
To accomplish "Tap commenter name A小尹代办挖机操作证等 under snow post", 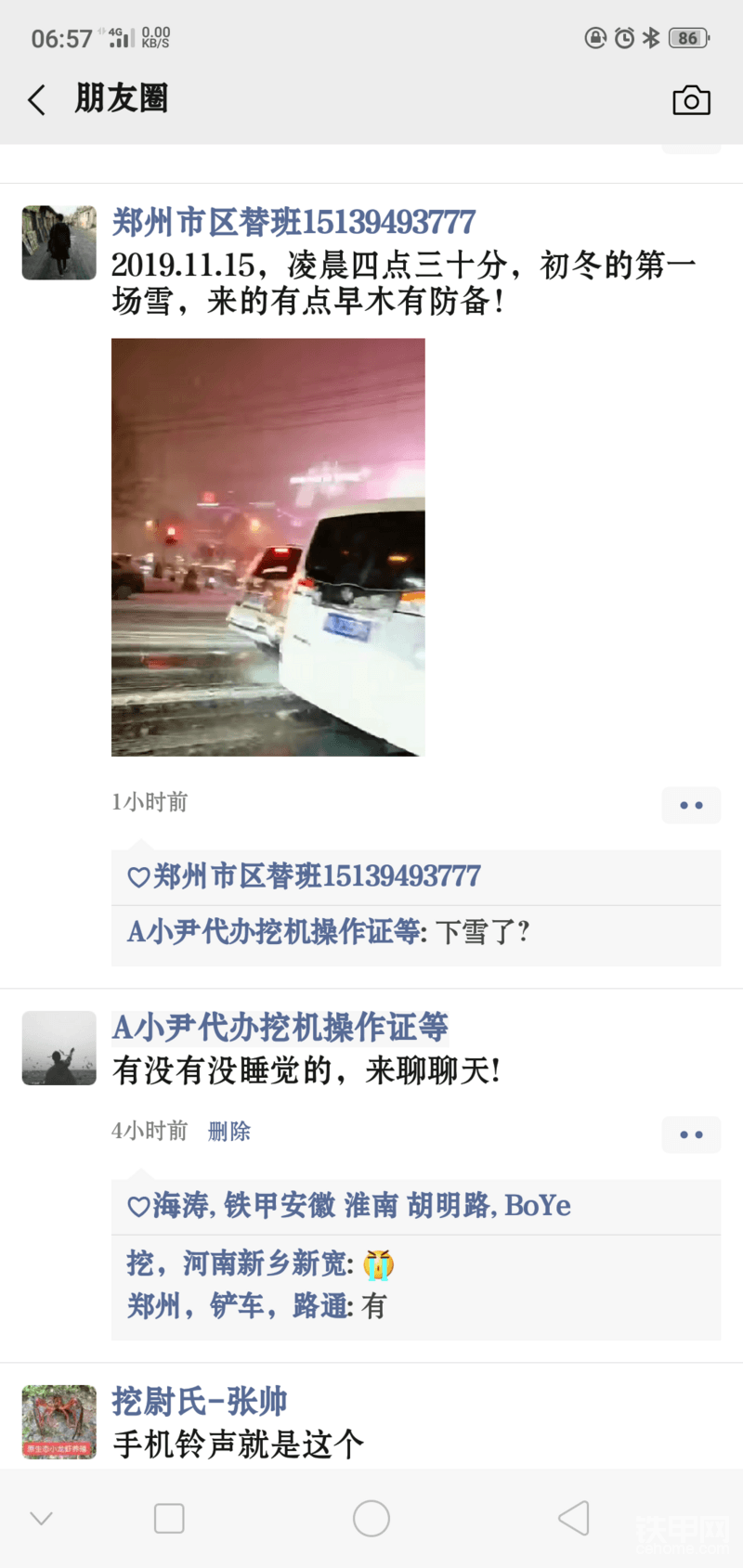I will [273, 931].
